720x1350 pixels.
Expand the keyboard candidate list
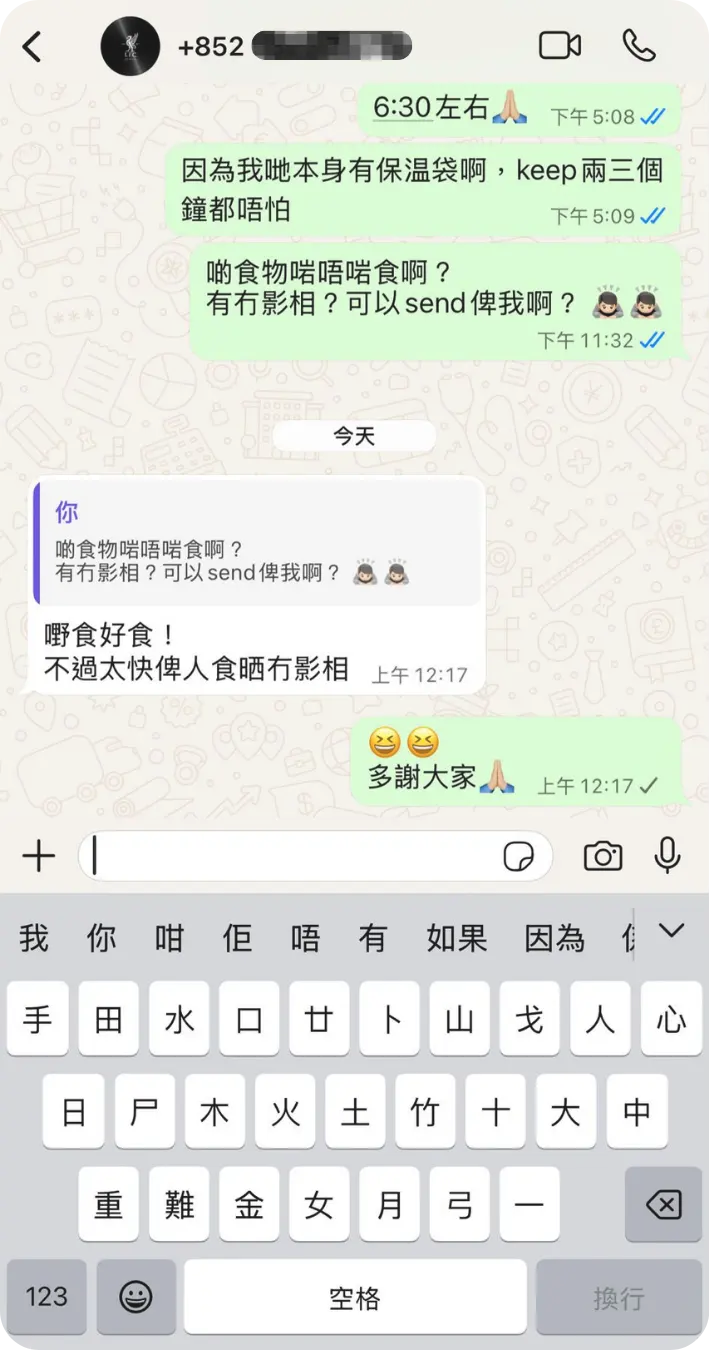671,932
